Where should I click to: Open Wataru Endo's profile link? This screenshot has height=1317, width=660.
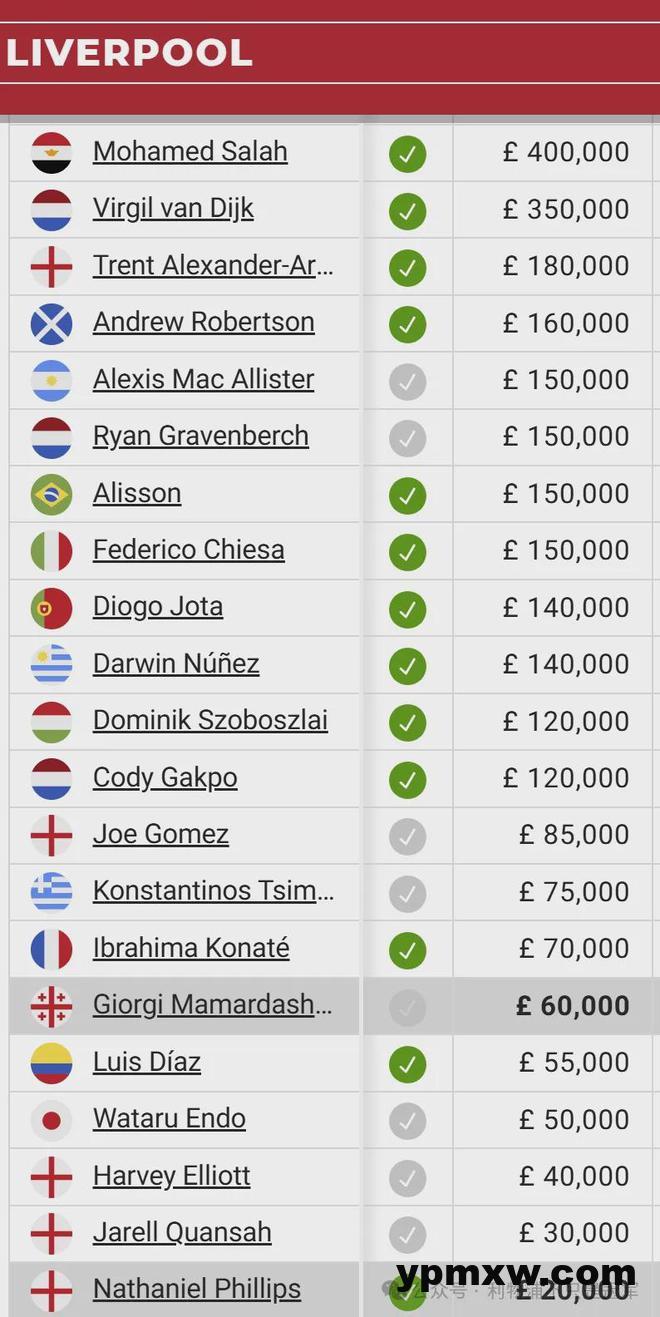[x=169, y=1119]
